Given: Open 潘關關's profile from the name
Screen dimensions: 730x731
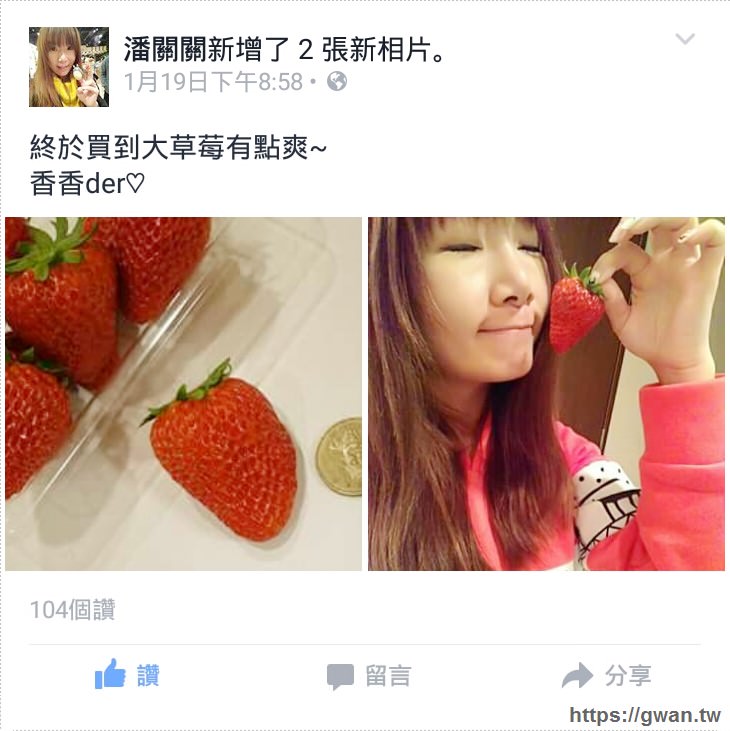Looking at the screenshot, I should (x=158, y=50).
